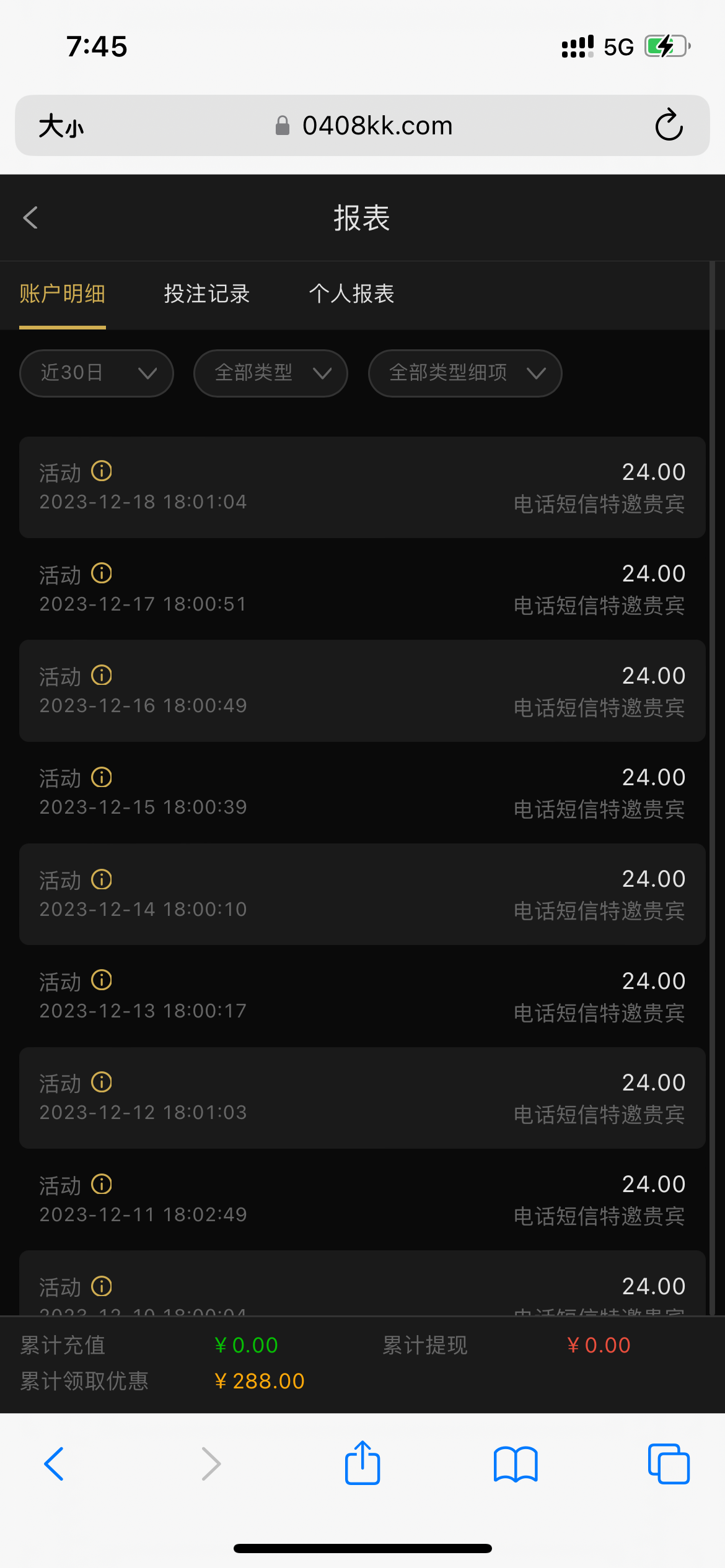Tap info icon on 2023-12-14 18:00:10 entry

tap(102, 879)
